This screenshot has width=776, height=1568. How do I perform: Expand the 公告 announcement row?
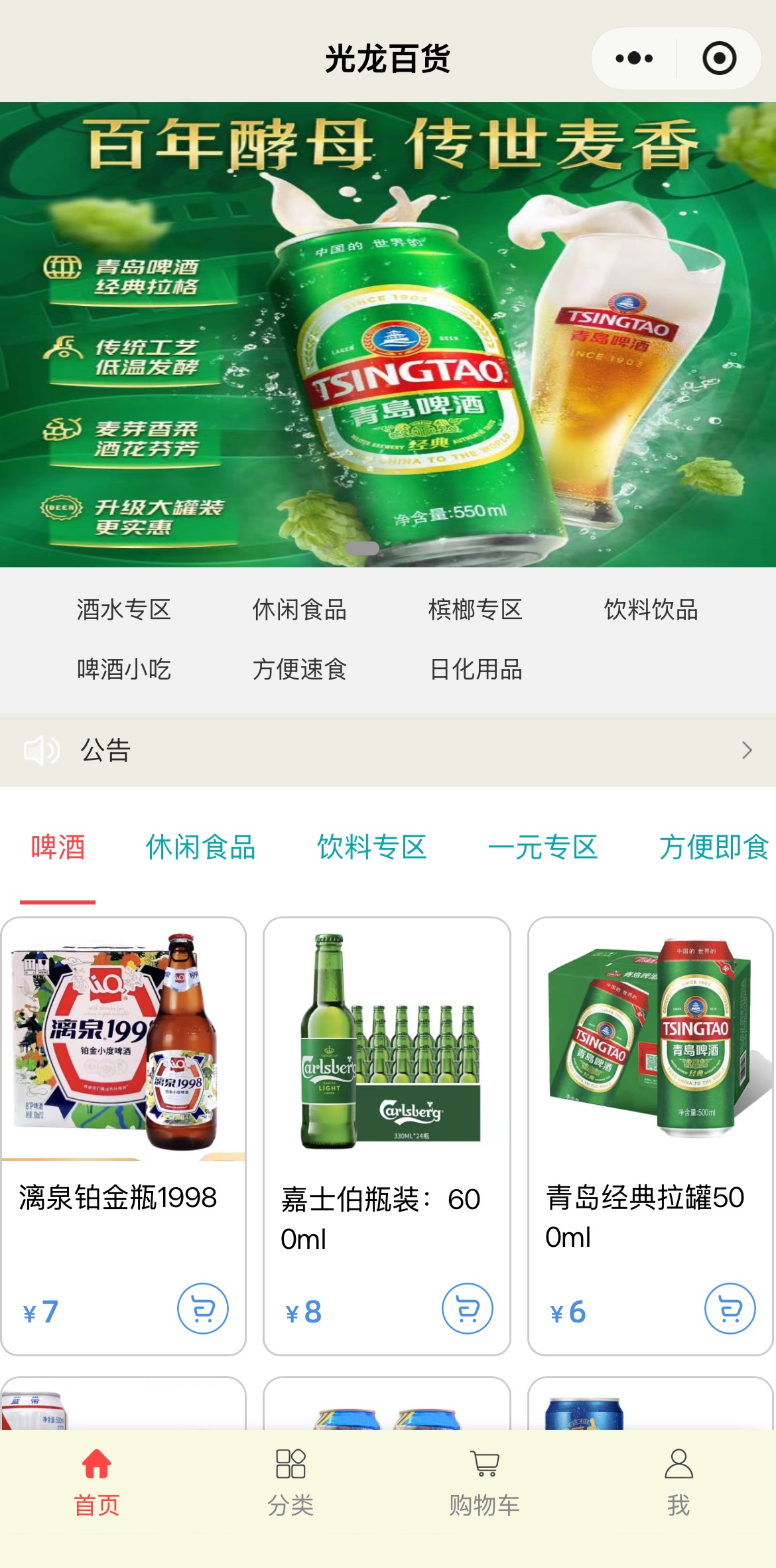[388, 750]
